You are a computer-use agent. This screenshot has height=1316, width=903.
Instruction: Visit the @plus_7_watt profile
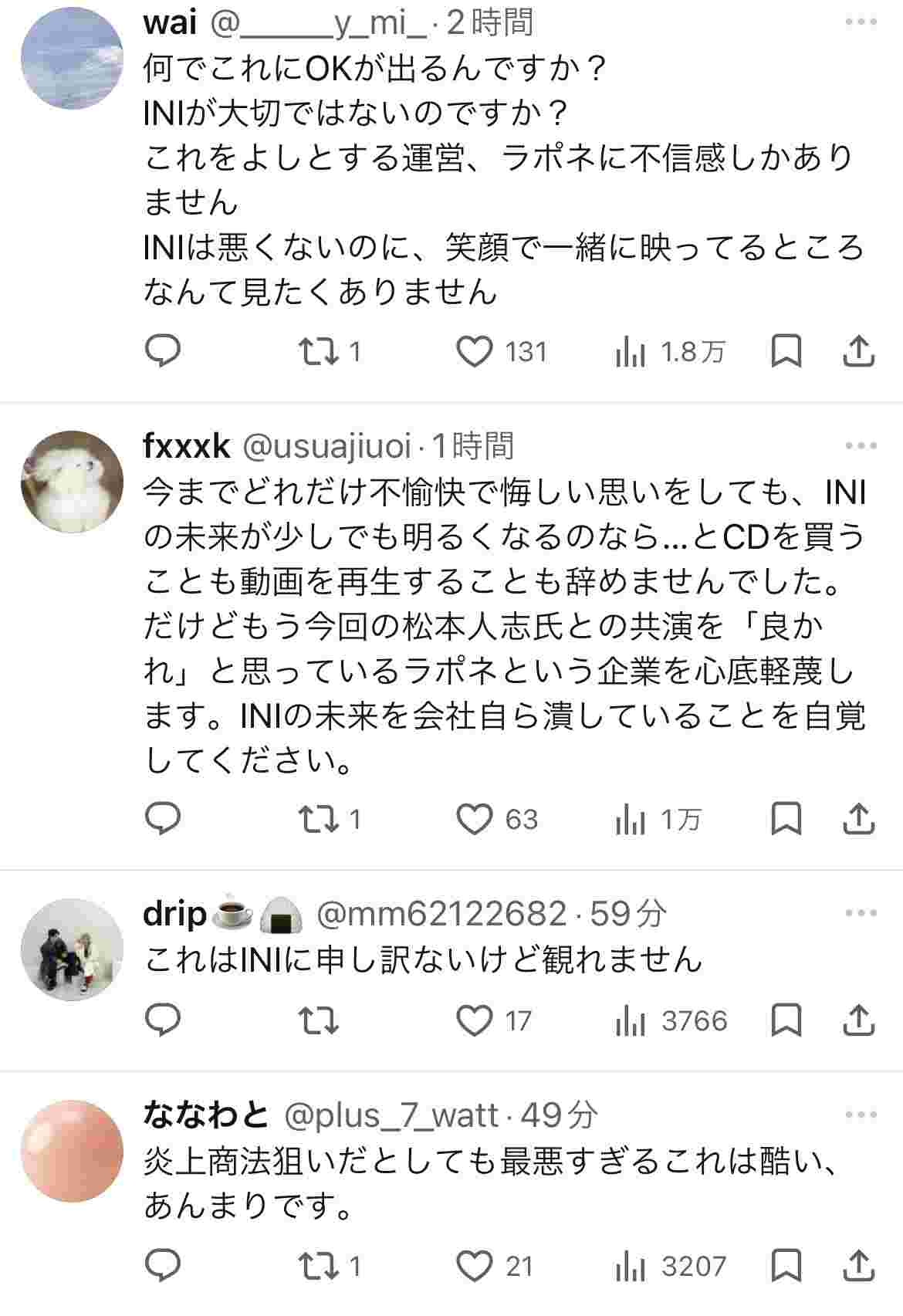coord(392,1115)
